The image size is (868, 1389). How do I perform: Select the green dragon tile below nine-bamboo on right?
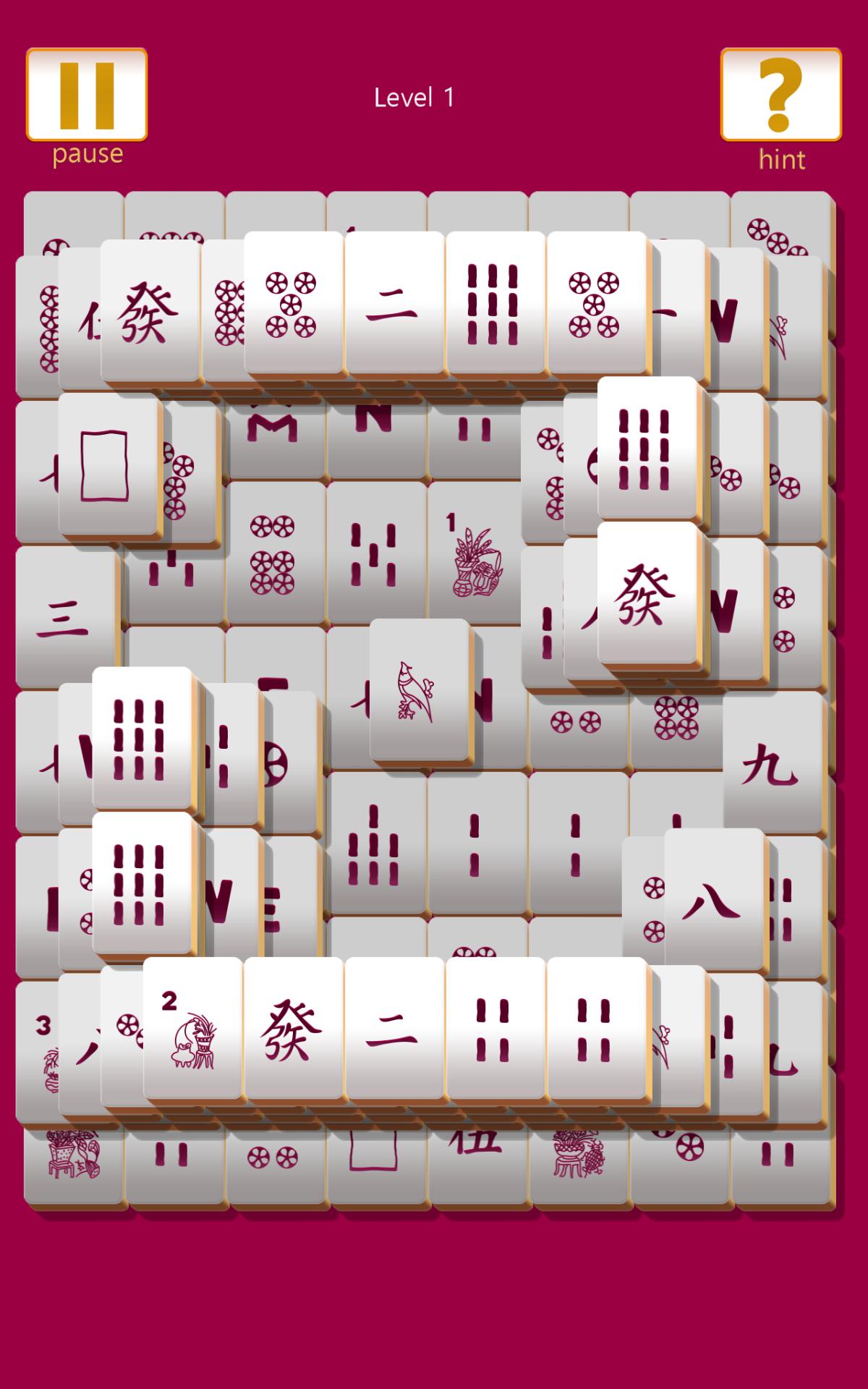pyautogui.click(x=647, y=593)
